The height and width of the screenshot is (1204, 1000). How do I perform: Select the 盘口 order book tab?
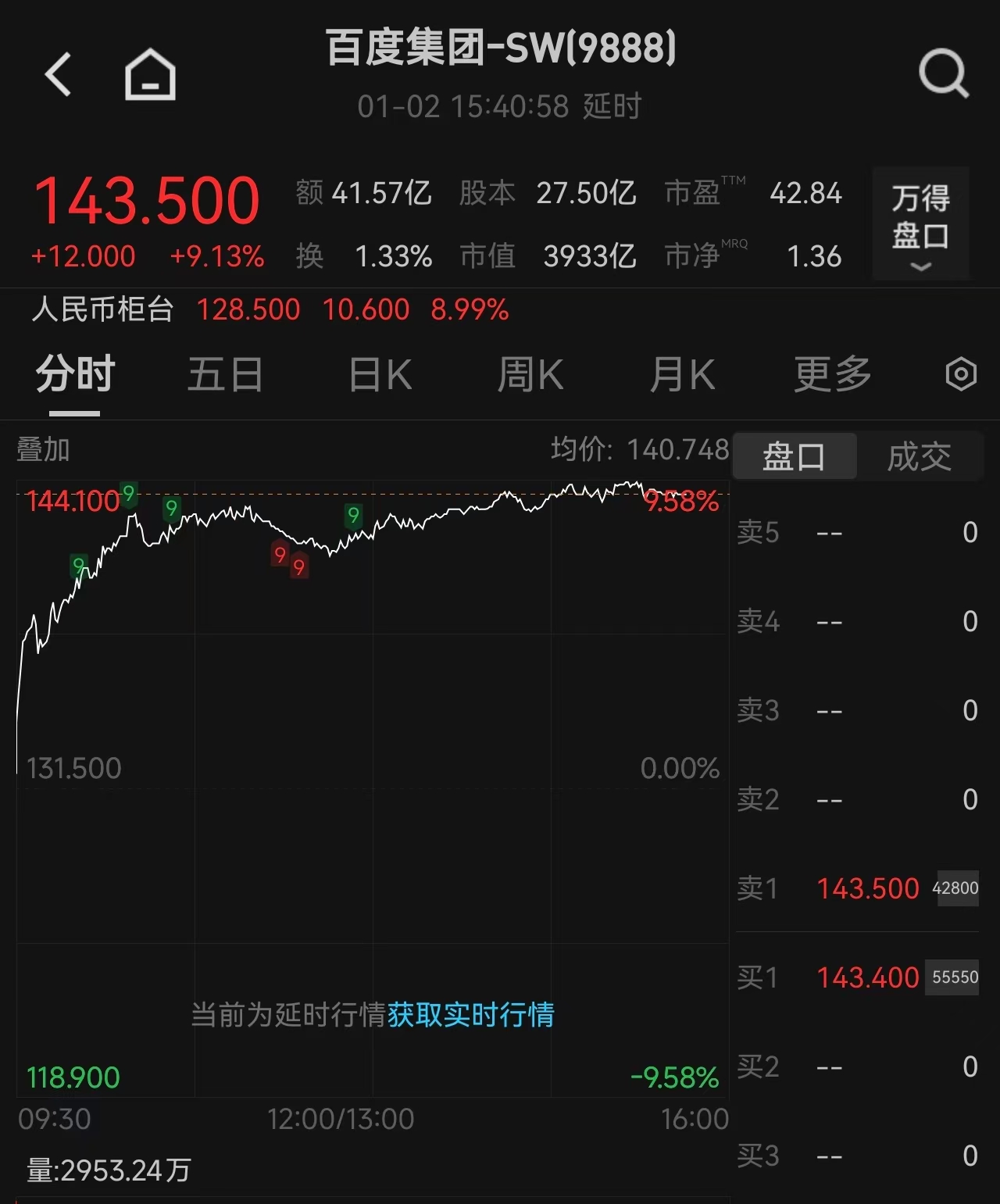794,456
